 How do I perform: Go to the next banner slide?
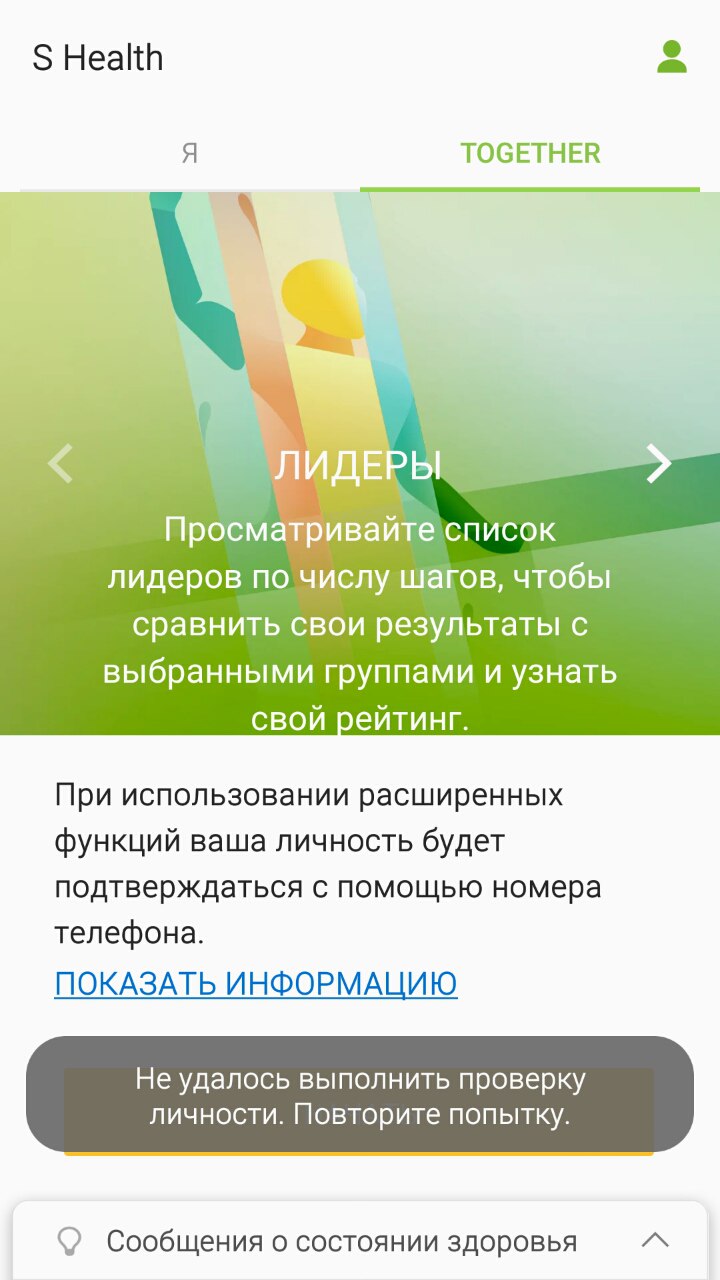pyautogui.click(x=658, y=464)
